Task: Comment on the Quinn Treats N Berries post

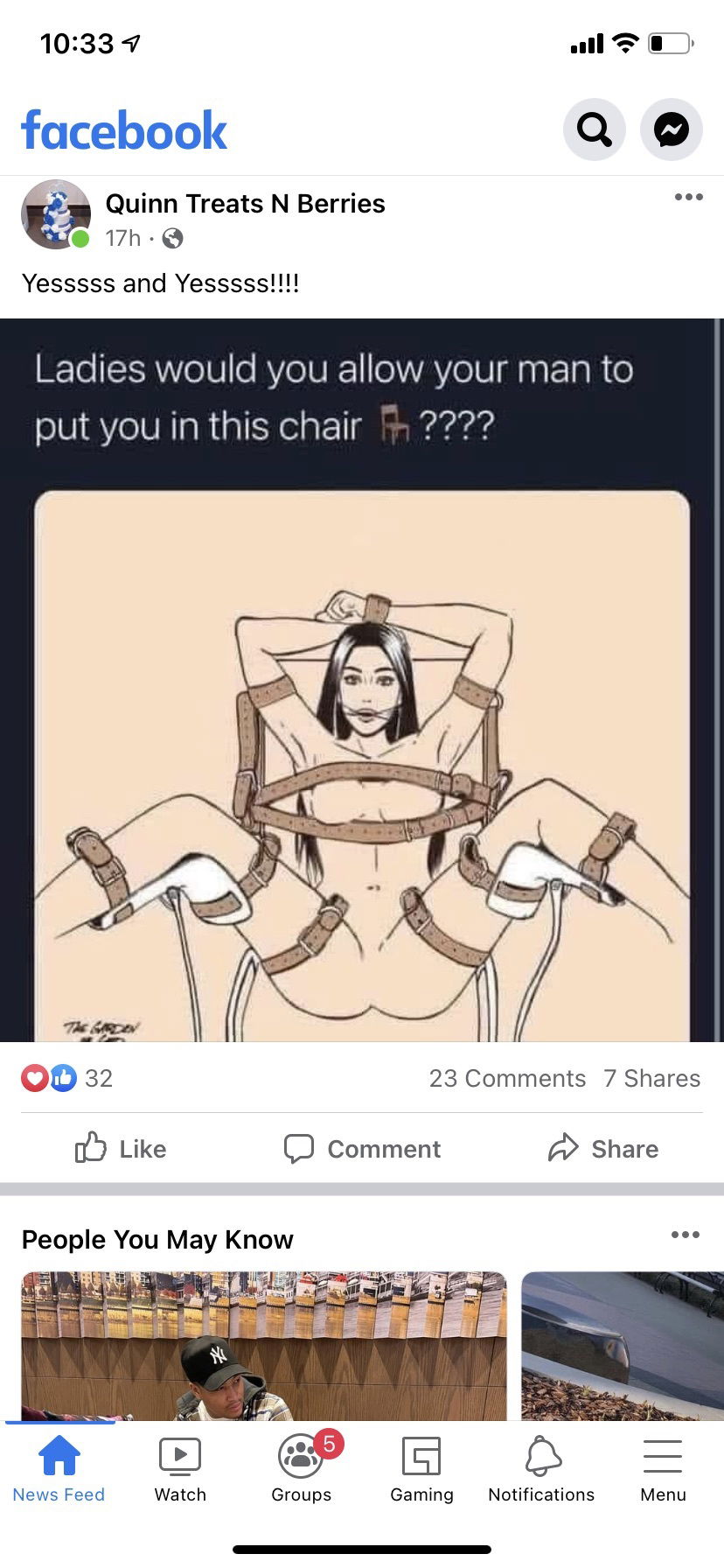Action: click(362, 1148)
